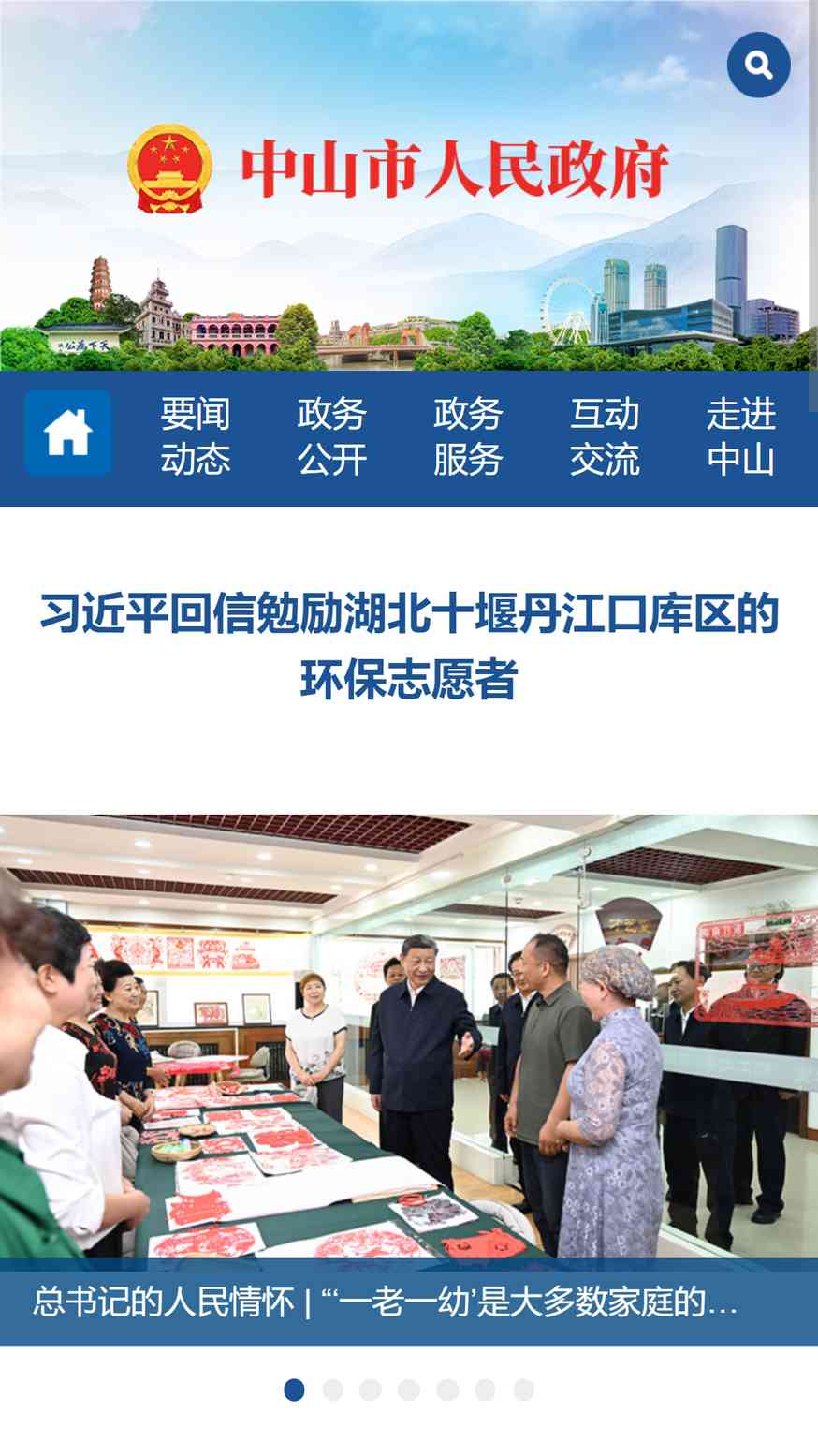
Task: Jump to the last carousel slide dot
Action: 524,1390
